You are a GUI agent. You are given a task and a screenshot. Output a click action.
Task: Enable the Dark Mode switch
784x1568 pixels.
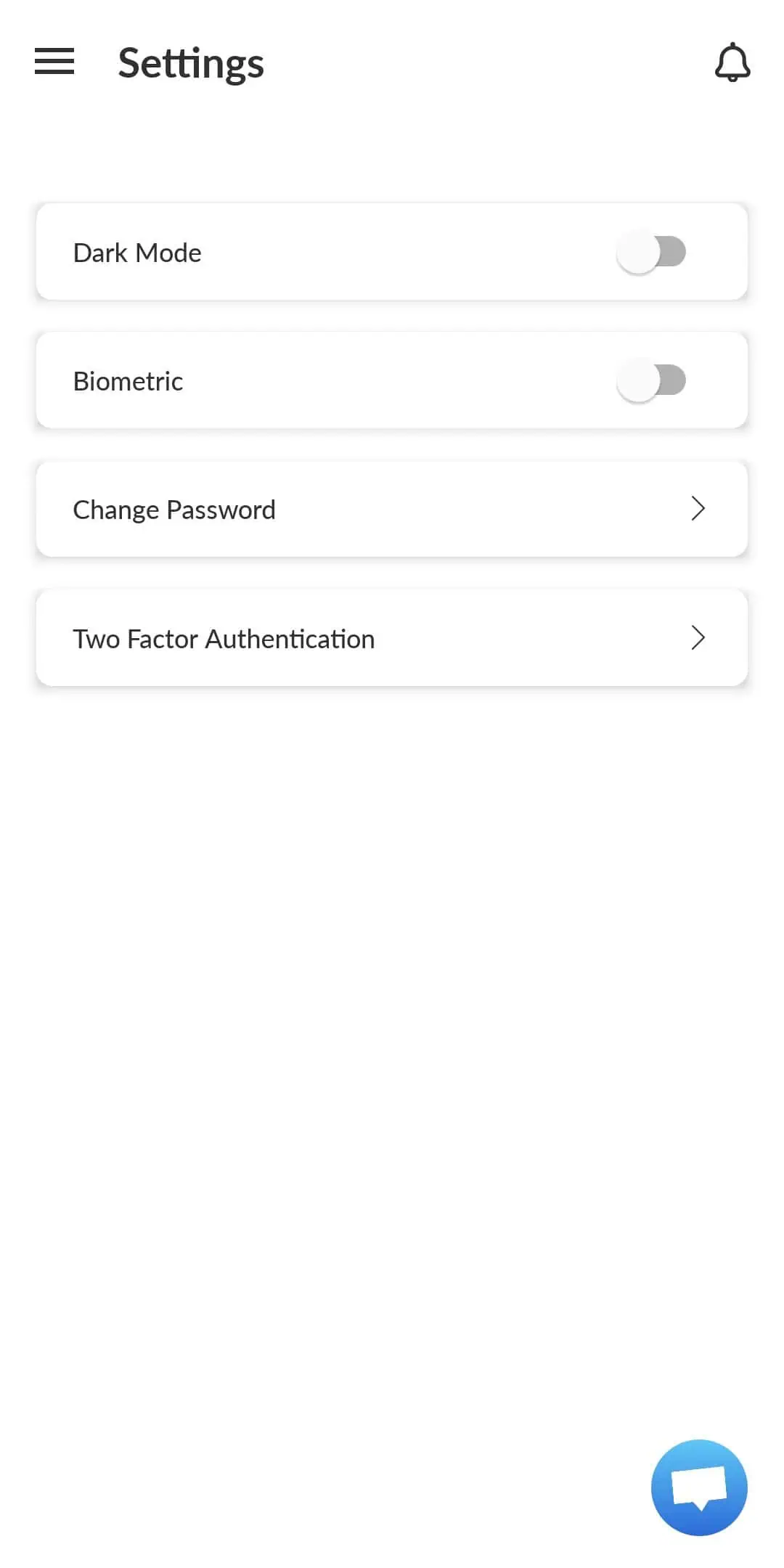[651, 253]
